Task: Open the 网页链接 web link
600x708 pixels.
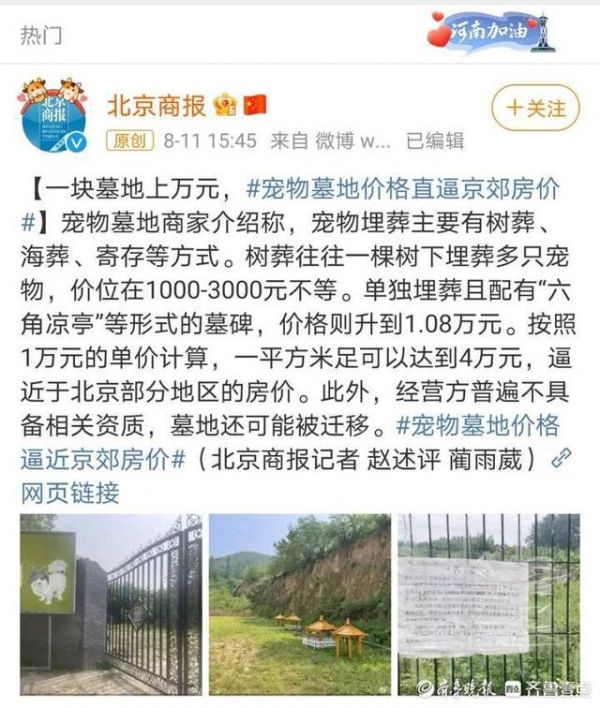Action: tap(69, 492)
